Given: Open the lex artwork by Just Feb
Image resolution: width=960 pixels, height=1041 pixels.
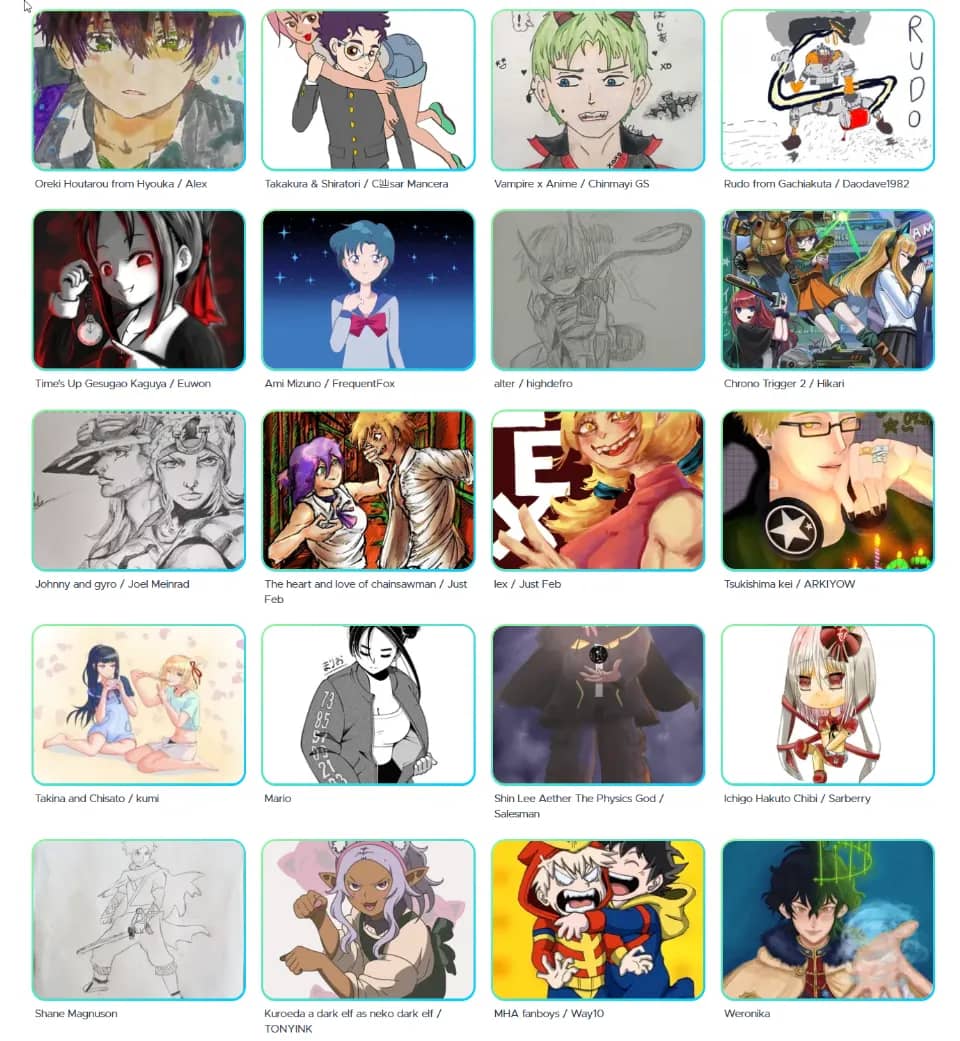Looking at the screenshot, I should tap(598, 490).
